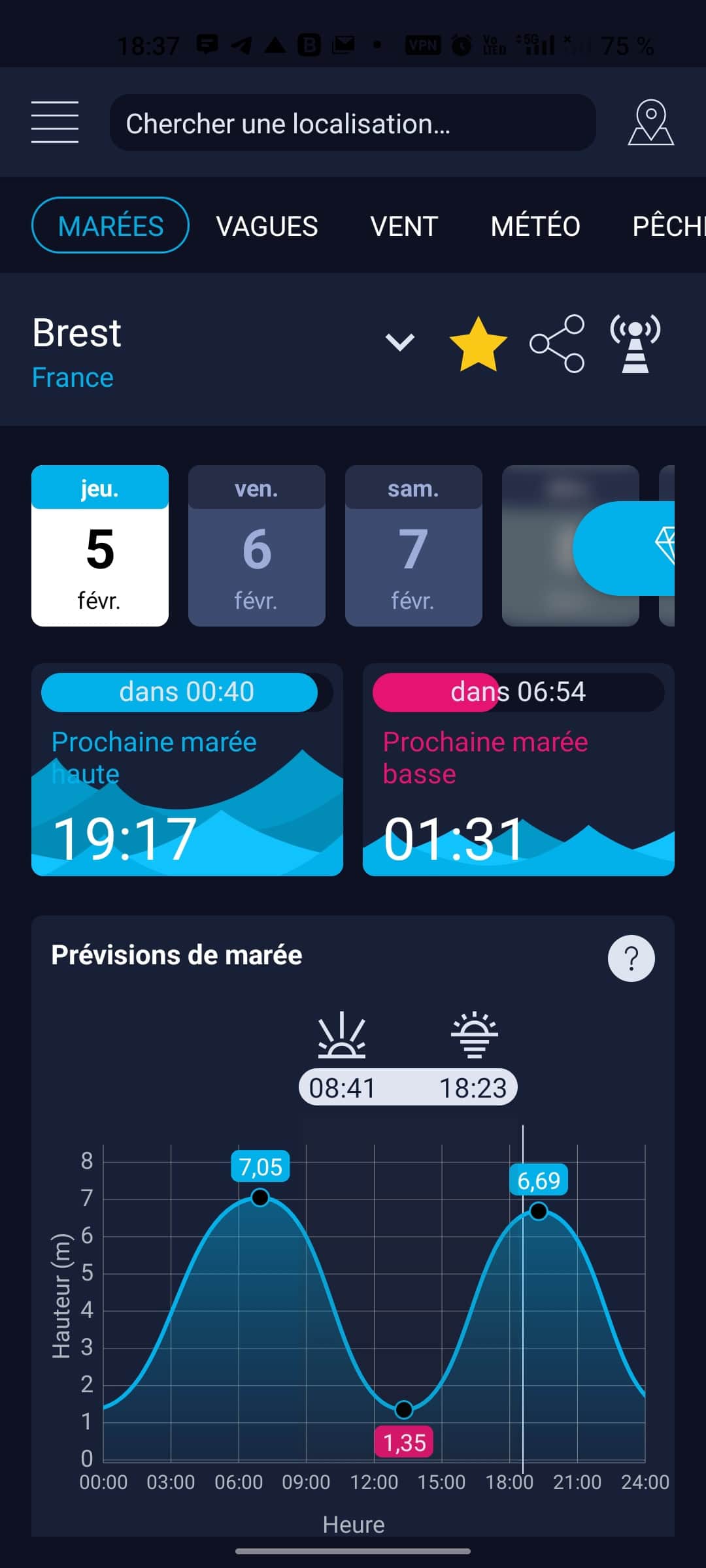Viewport: 706px width, 1568px height.
Task: Select the VENT section
Action: coord(403,226)
